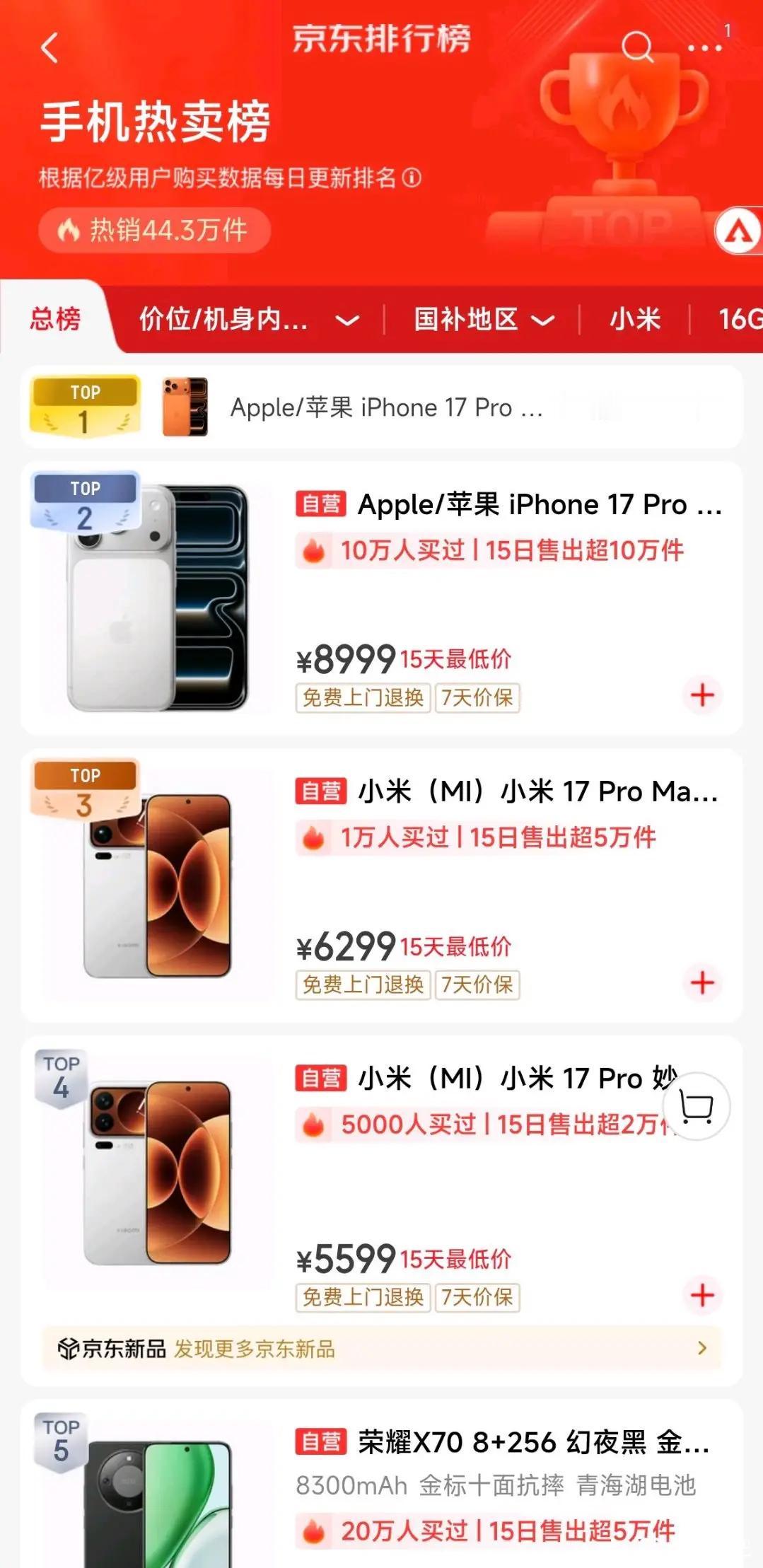
Task: Go back from the 京东排行榜 page
Action: point(49,48)
